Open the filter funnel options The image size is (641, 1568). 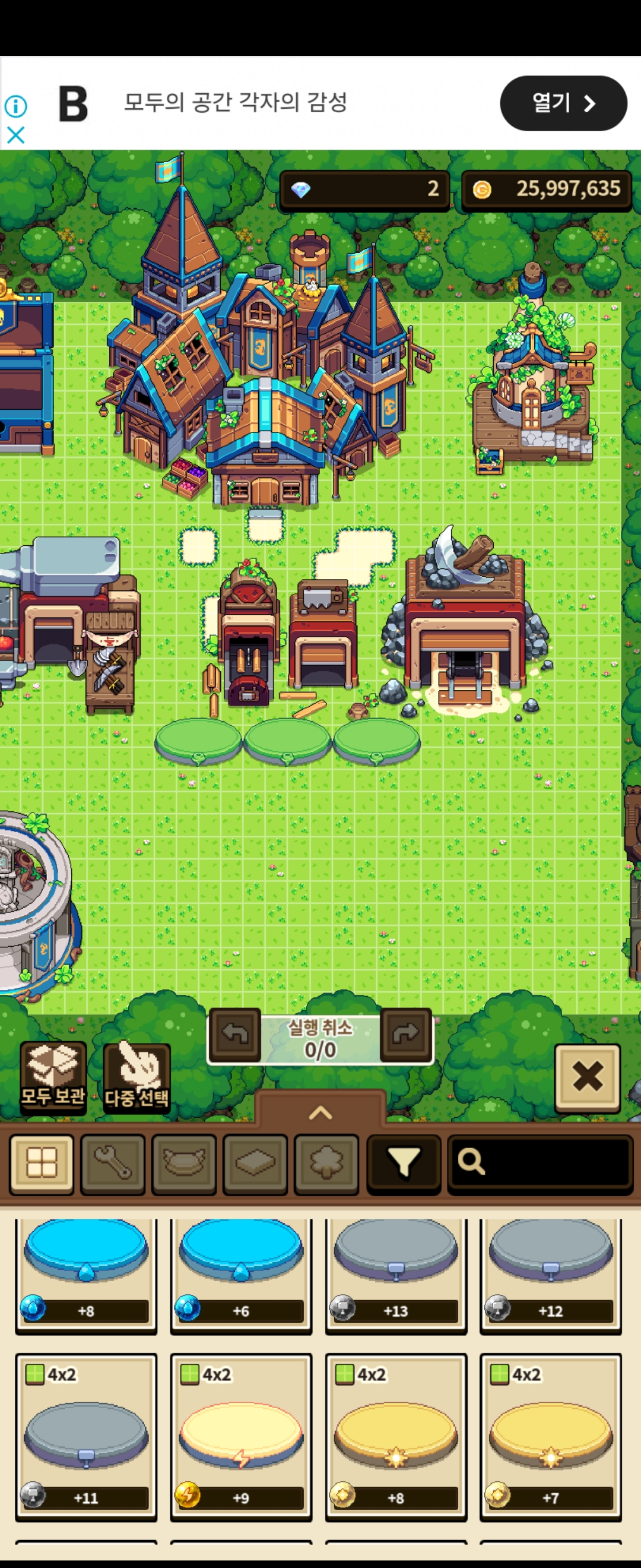click(404, 1163)
